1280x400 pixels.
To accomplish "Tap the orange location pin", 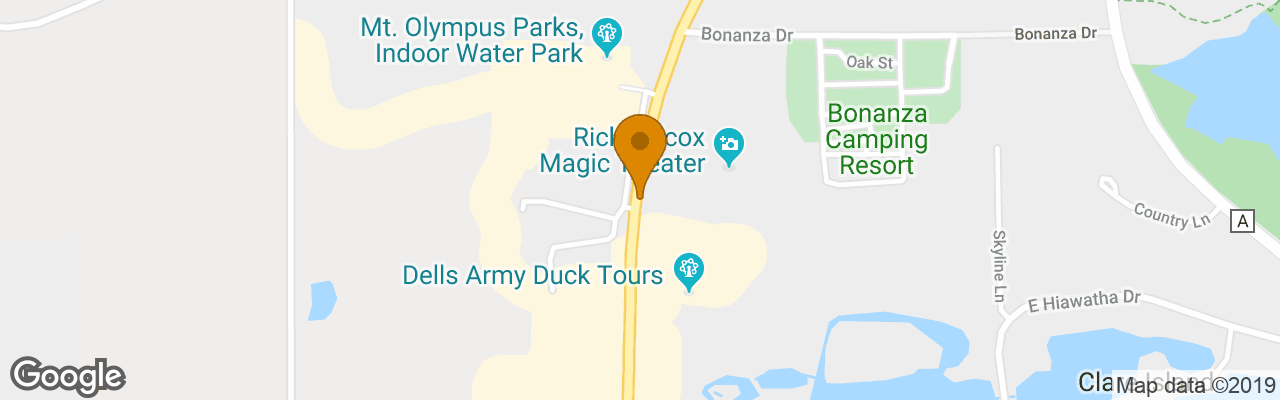I will 639,150.
